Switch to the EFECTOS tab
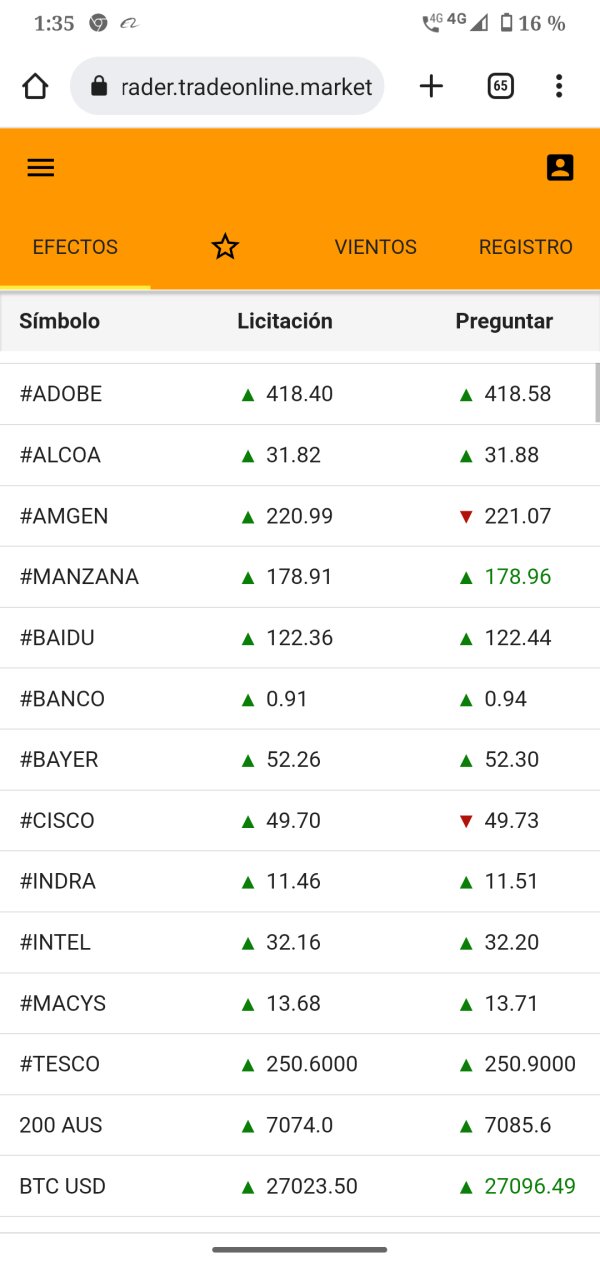The height and width of the screenshot is (1267, 600). (x=75, y=247)
